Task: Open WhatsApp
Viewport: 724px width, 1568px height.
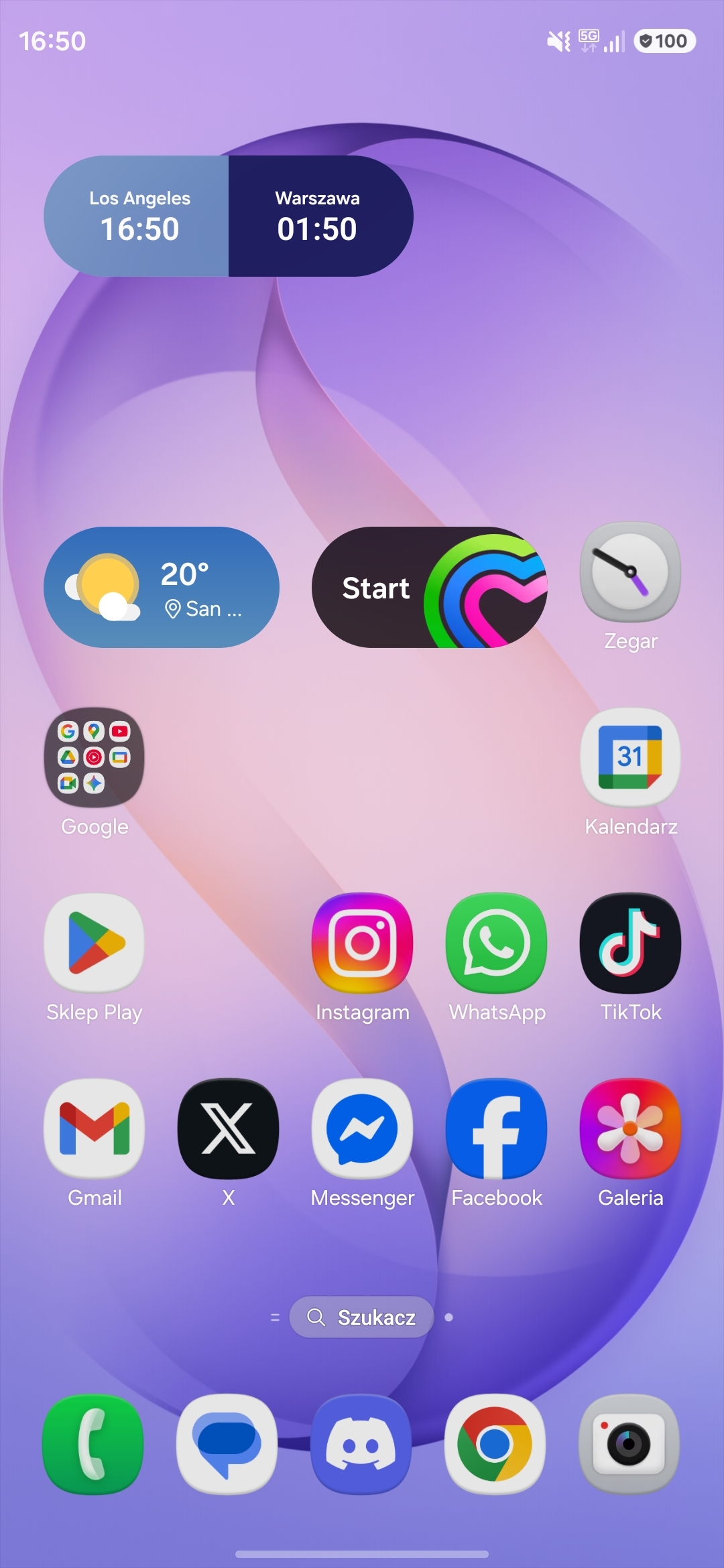Action: pyautogui.click(x=496, y=943)
